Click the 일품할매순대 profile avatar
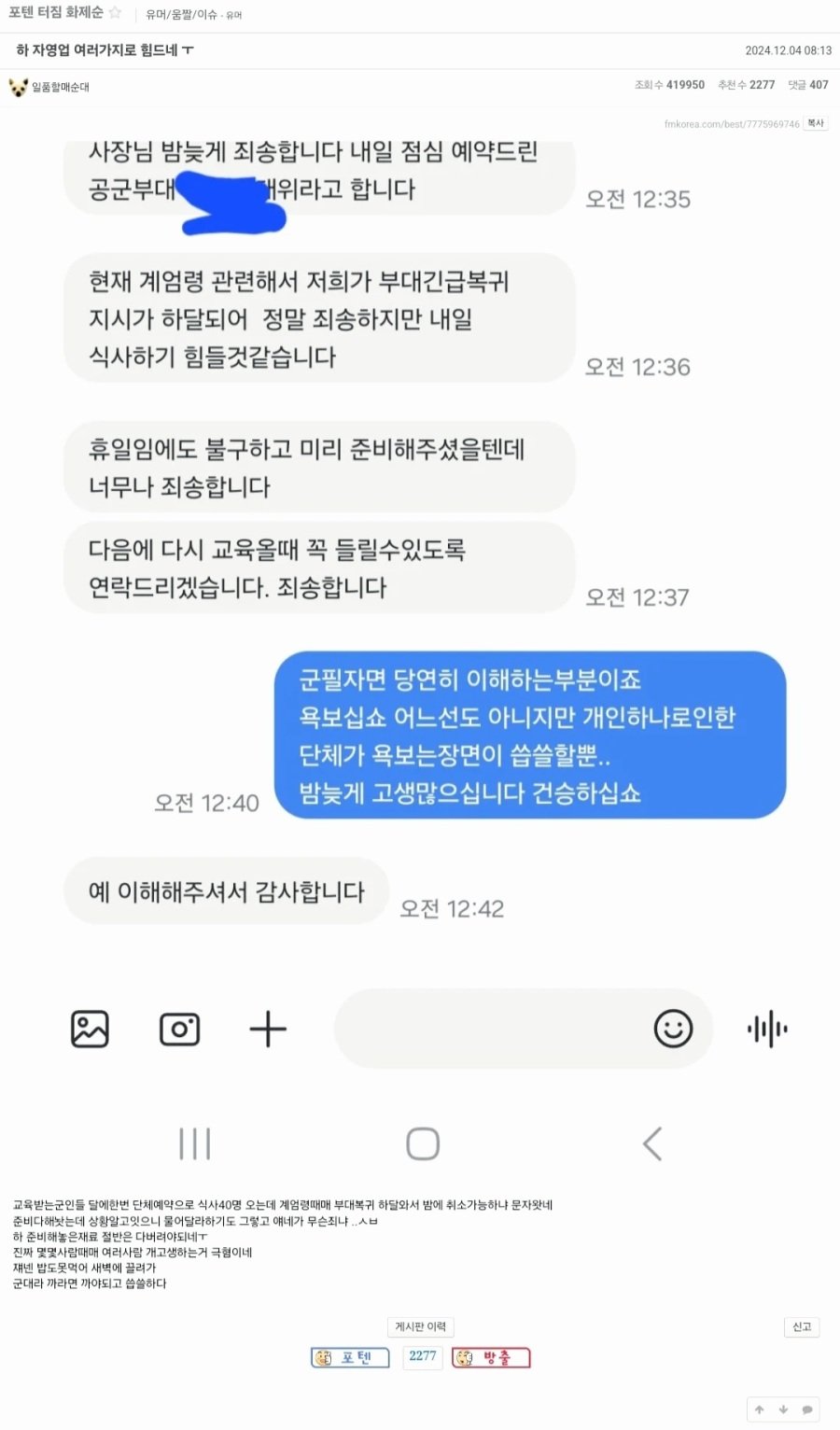This screenshot has width=840, height=1430. coord(18,88)
